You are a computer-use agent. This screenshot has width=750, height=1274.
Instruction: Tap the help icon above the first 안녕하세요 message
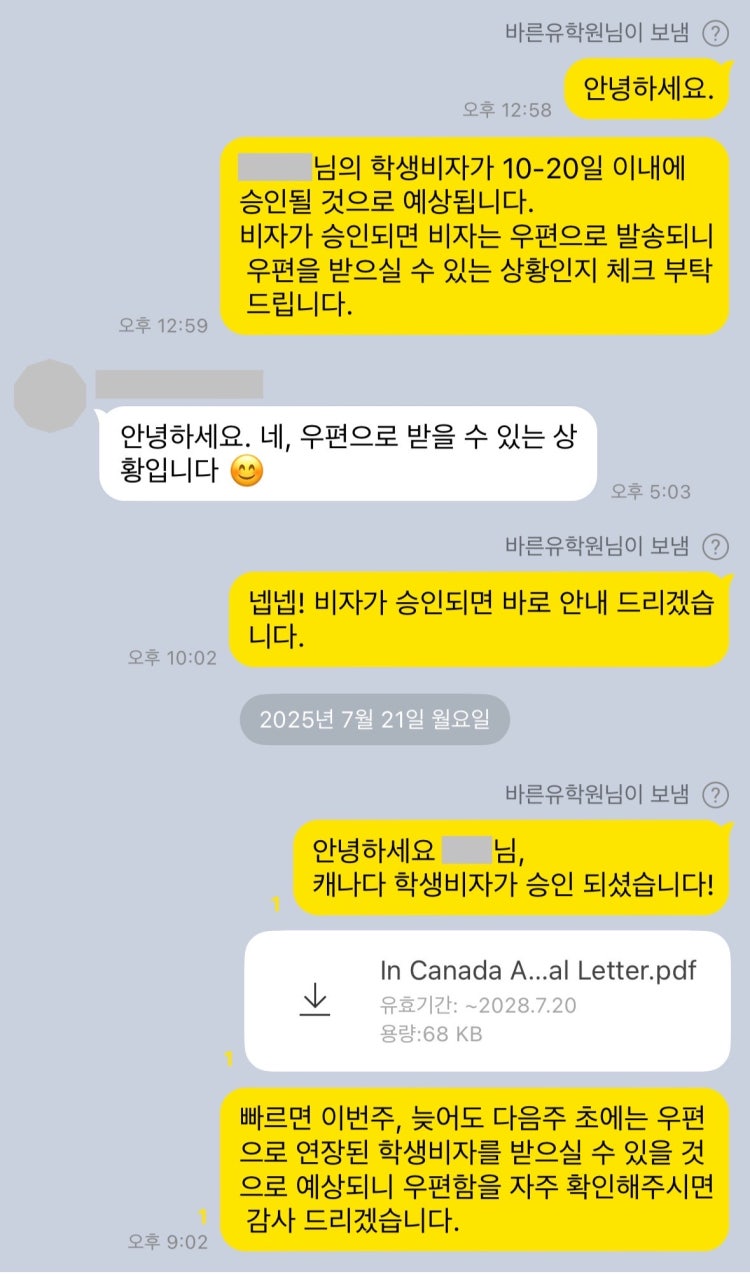pyautogui.click(x=715, y=33)
